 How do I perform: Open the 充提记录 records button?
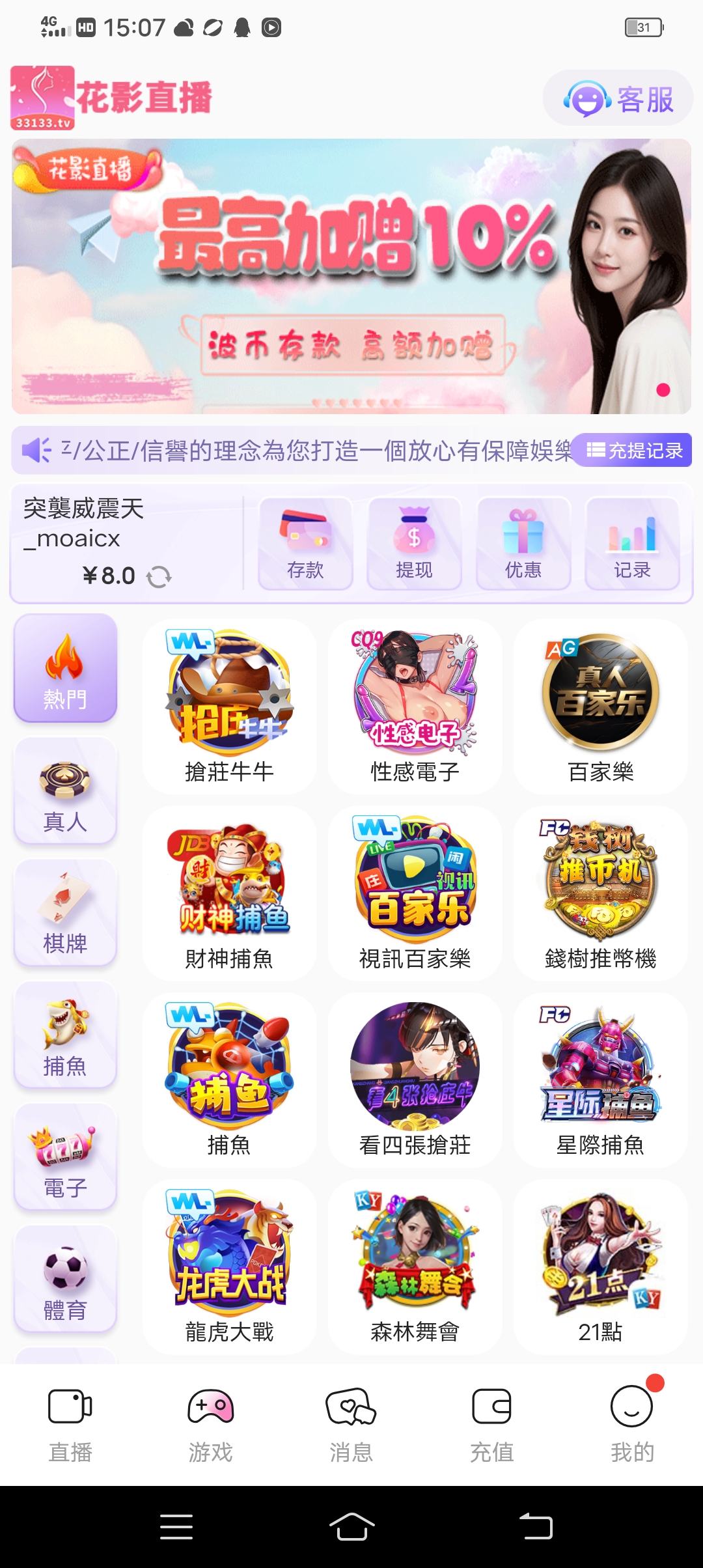click(634, 450)
